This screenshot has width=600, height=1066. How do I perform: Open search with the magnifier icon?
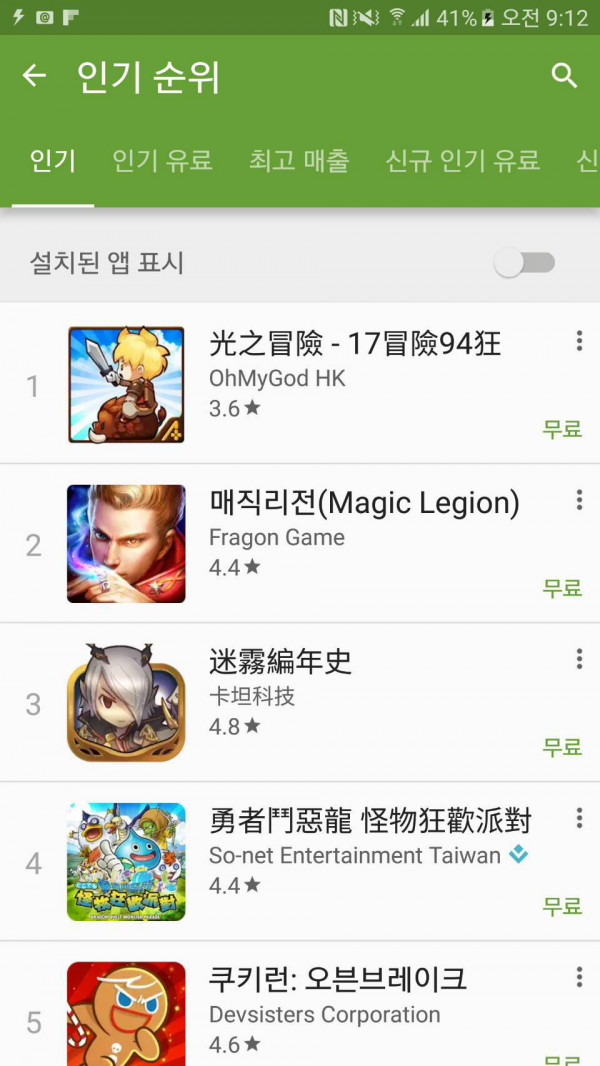(565, 76)
